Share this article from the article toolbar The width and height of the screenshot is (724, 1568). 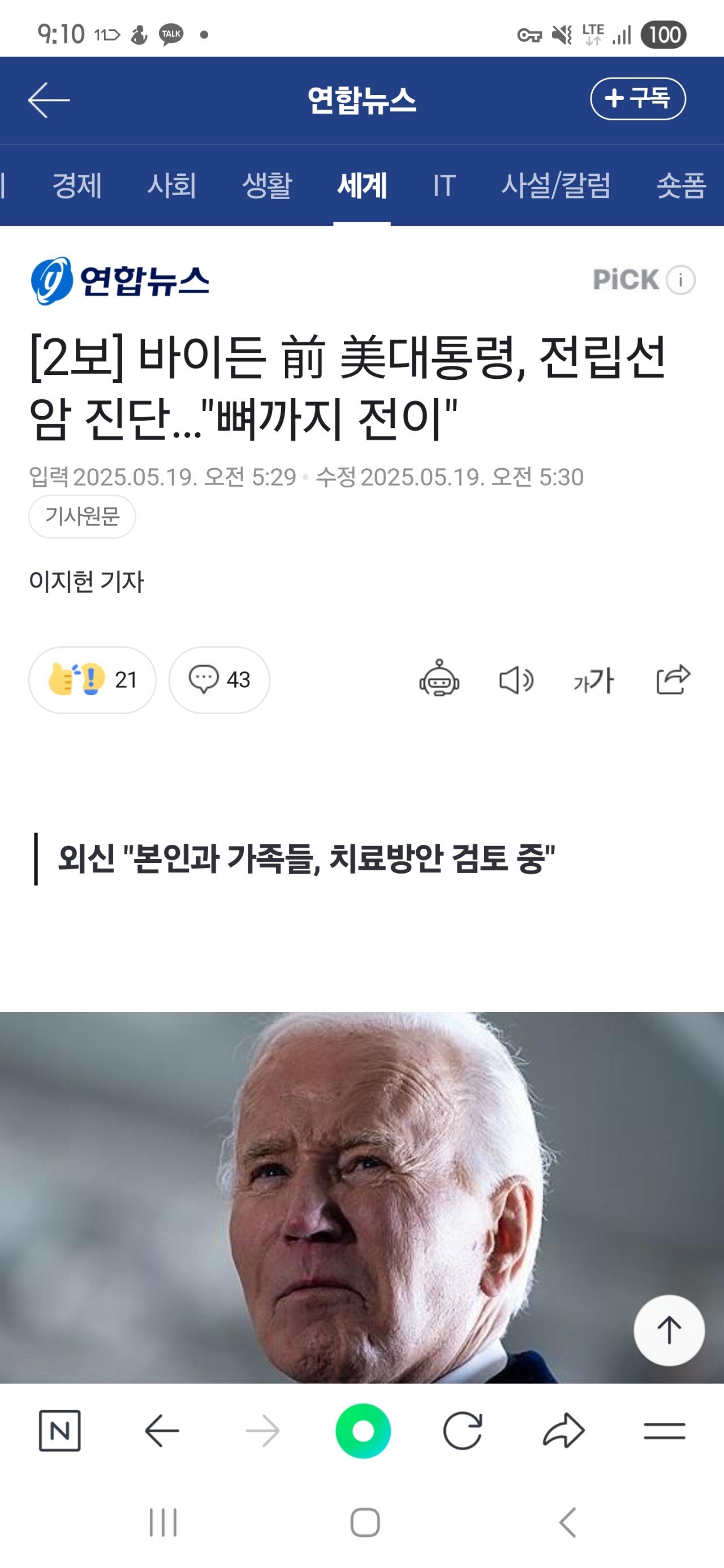click(673, 679)
